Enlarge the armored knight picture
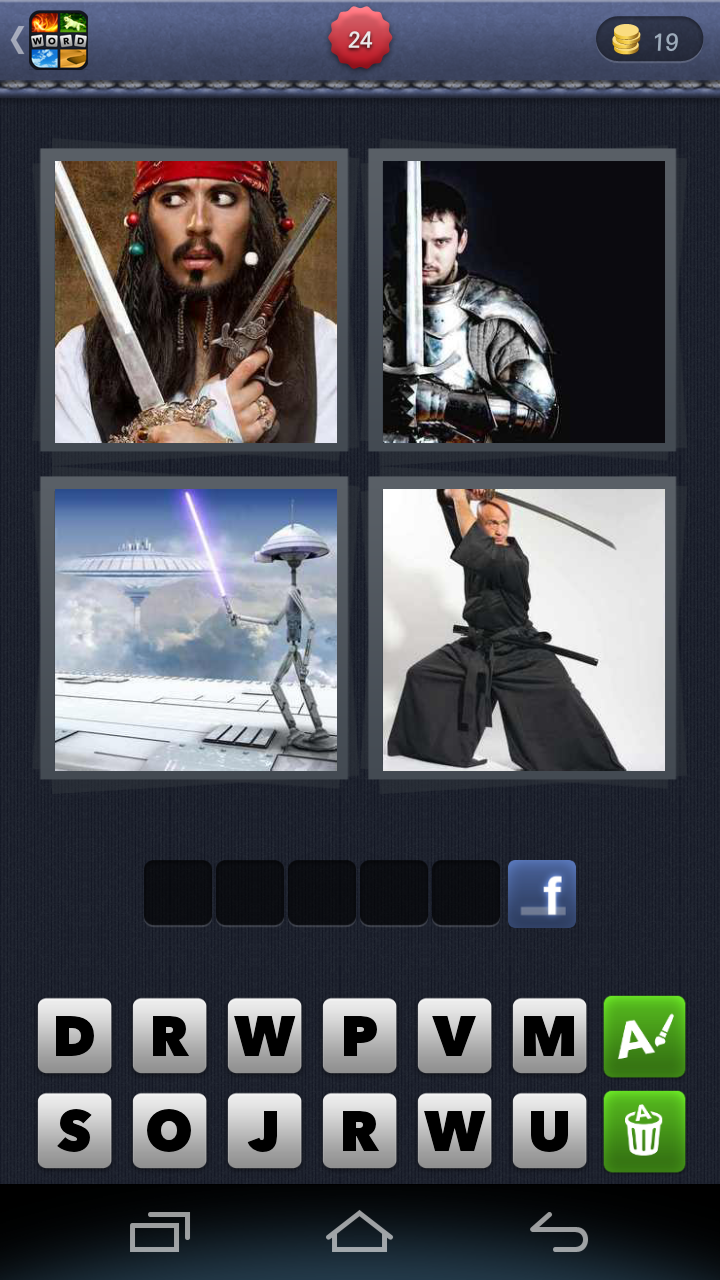 tap(523, 302)
